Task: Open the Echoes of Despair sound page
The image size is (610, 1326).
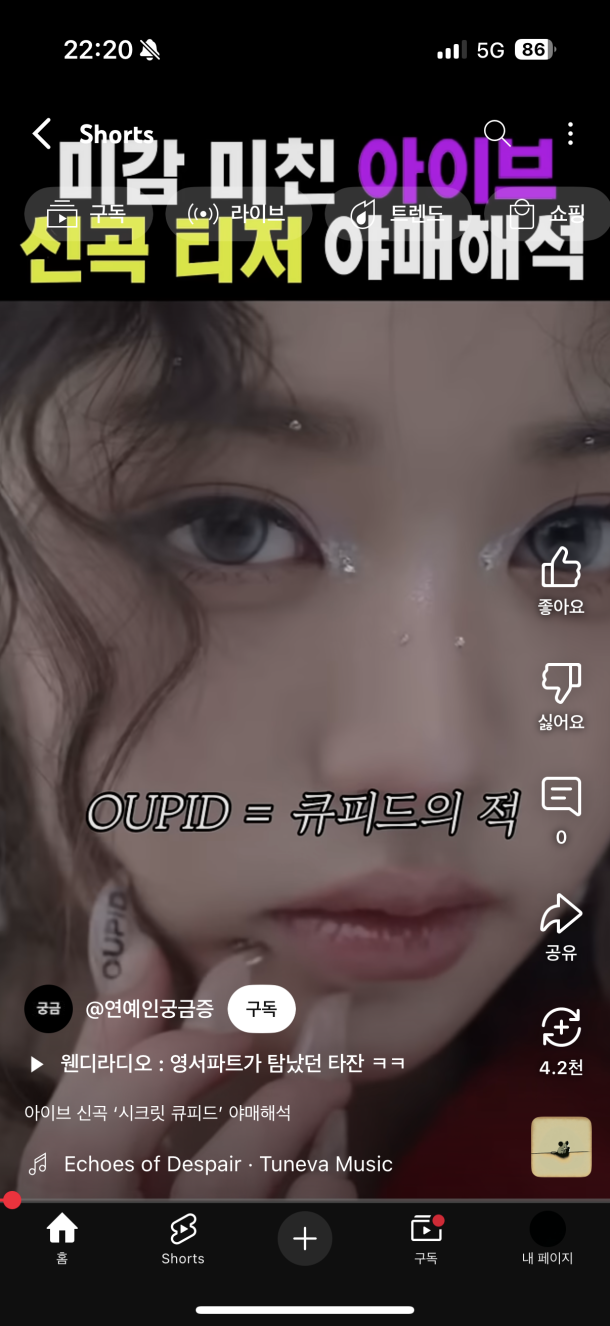Action: pos(226,1164)
